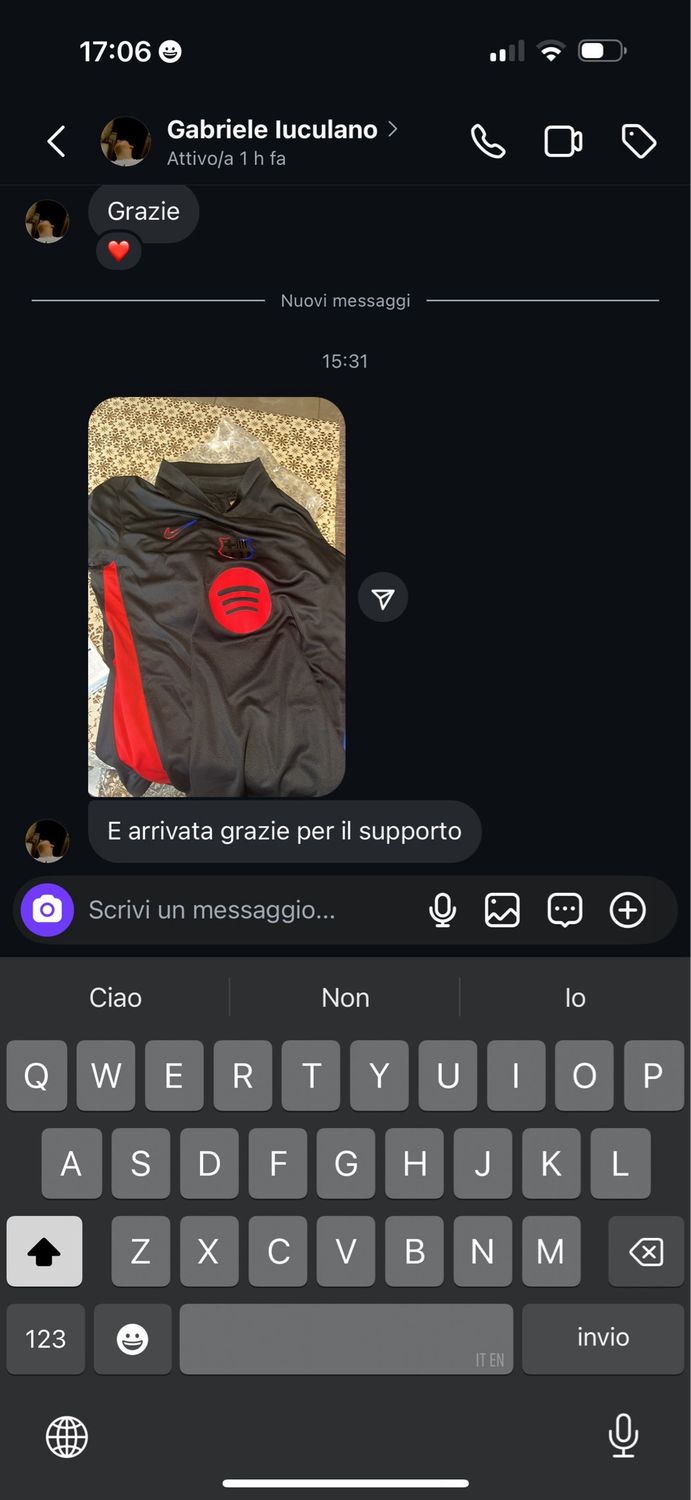Open the photo gallery picker
This screenshot has height=1500, width=691.
pyautogui.click(x=502, y=910)
